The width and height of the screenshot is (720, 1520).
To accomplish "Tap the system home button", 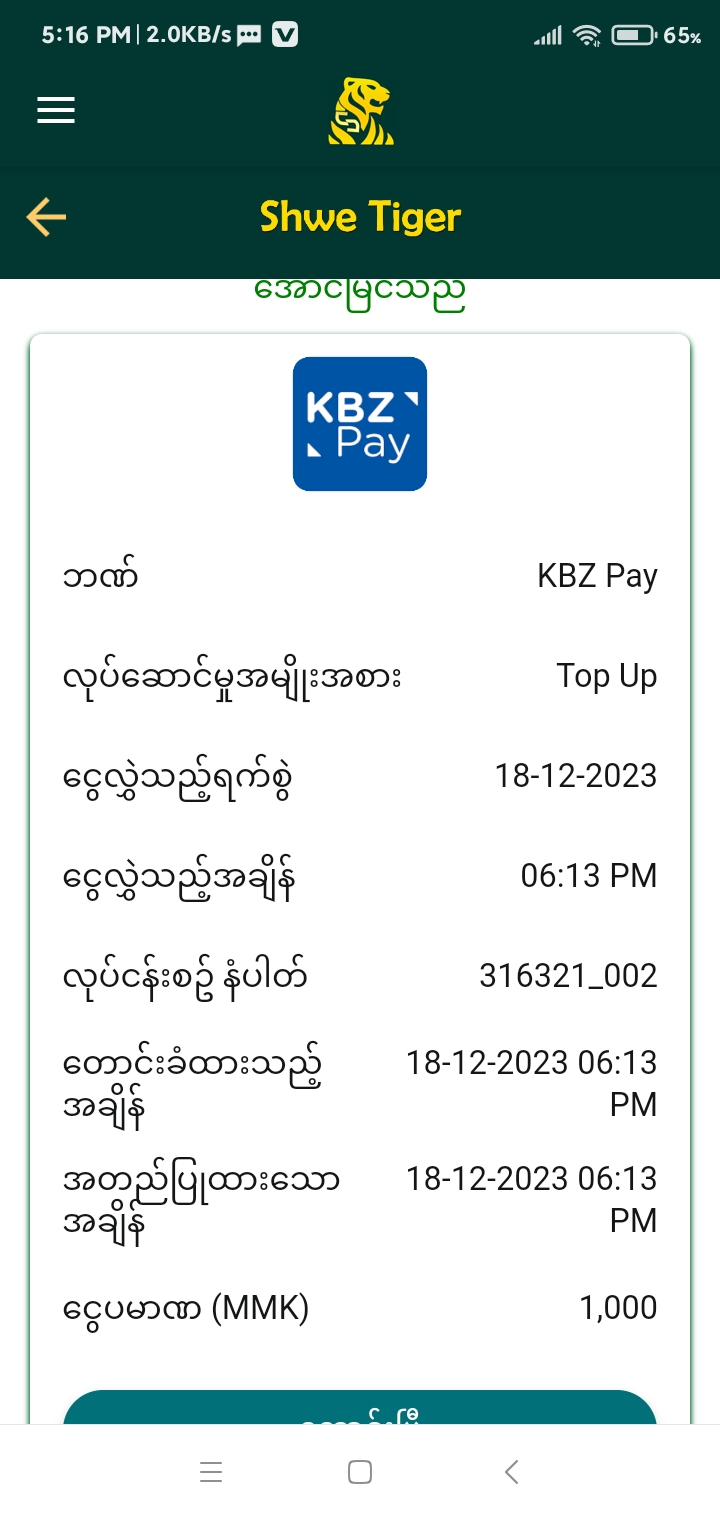I will pos(360,1472).
